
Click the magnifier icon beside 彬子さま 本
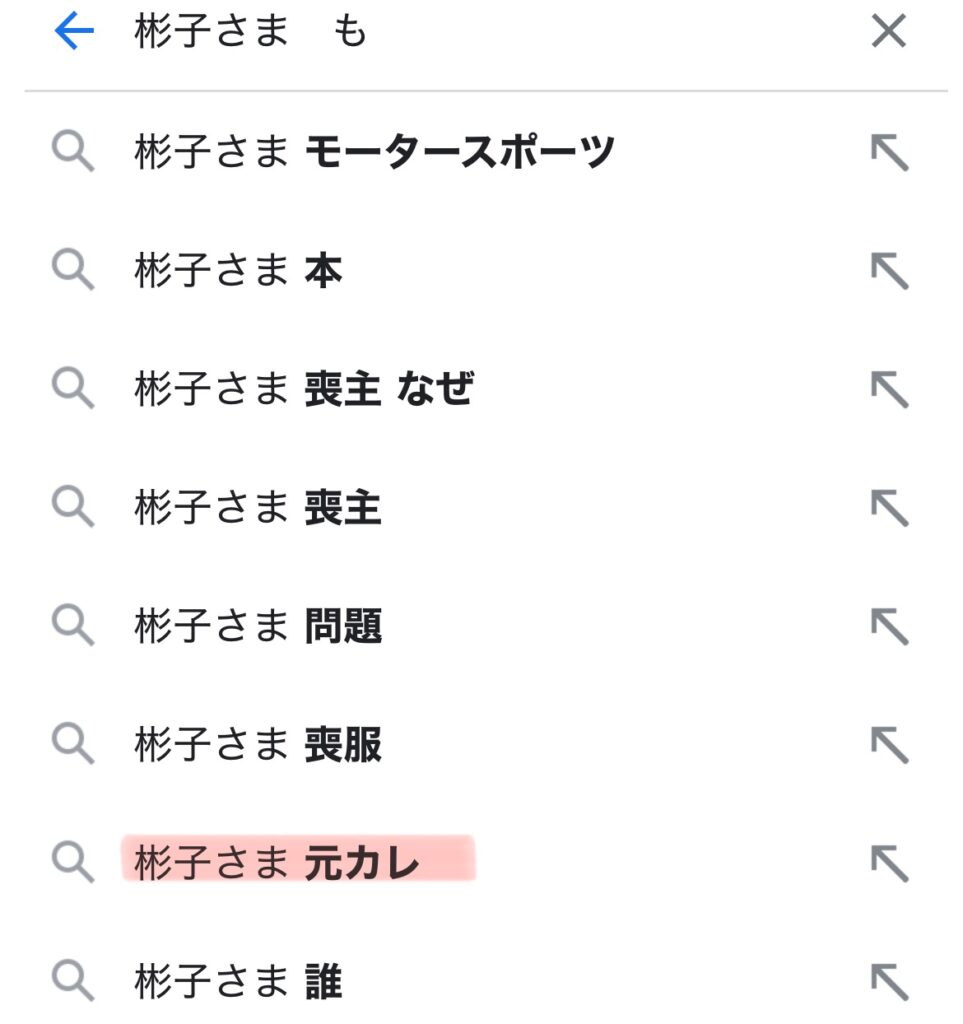[73, 270]
